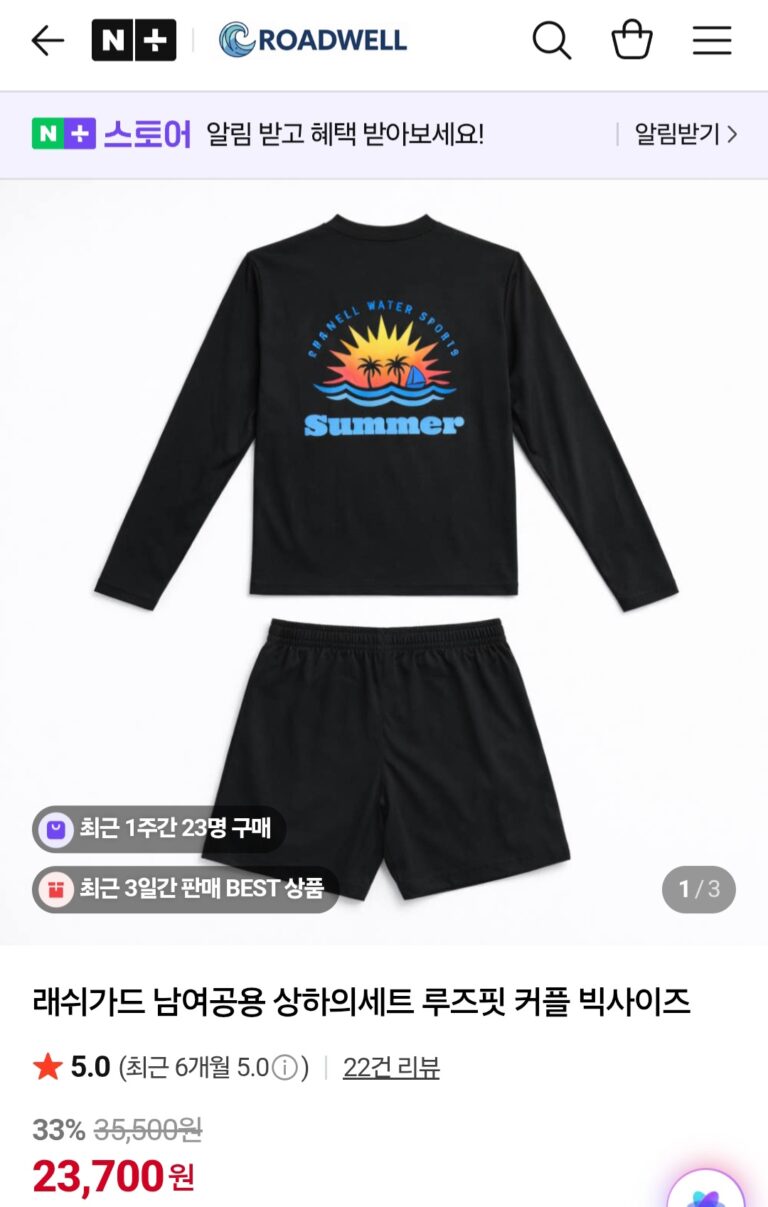The width and height of the screenshot is (768, 1207).
Task: View the 22건 리뷰 reviews
Action: [391, 1068]
